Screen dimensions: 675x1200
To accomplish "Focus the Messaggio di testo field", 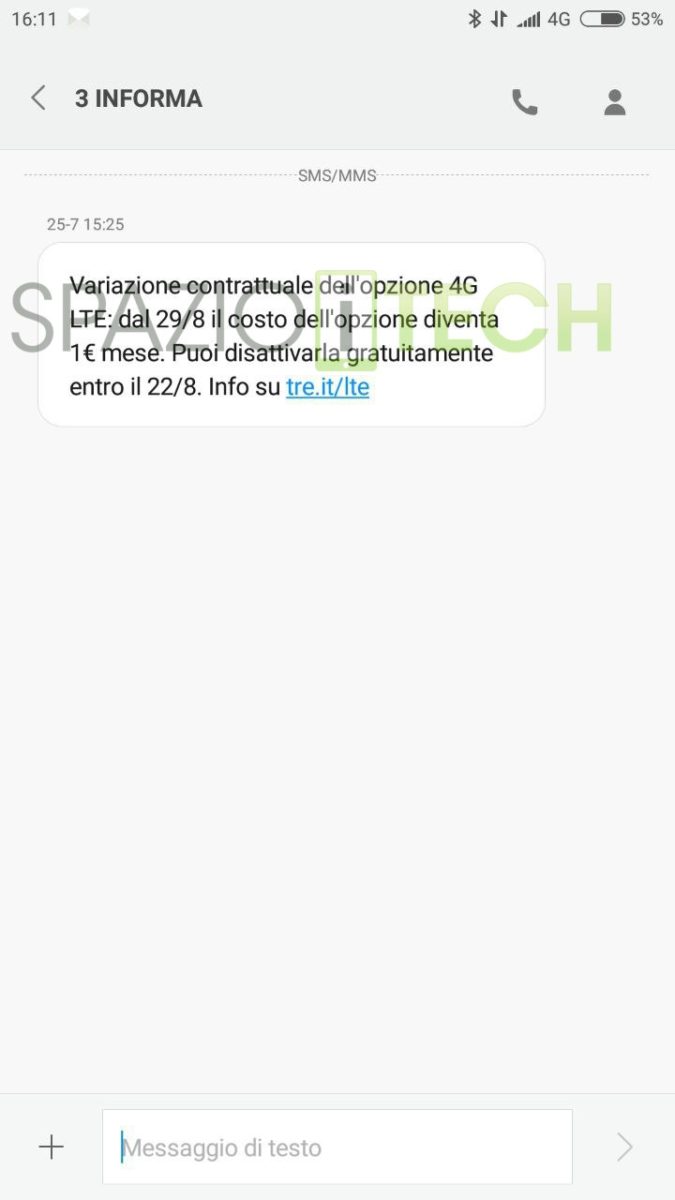I will 337,1147.
